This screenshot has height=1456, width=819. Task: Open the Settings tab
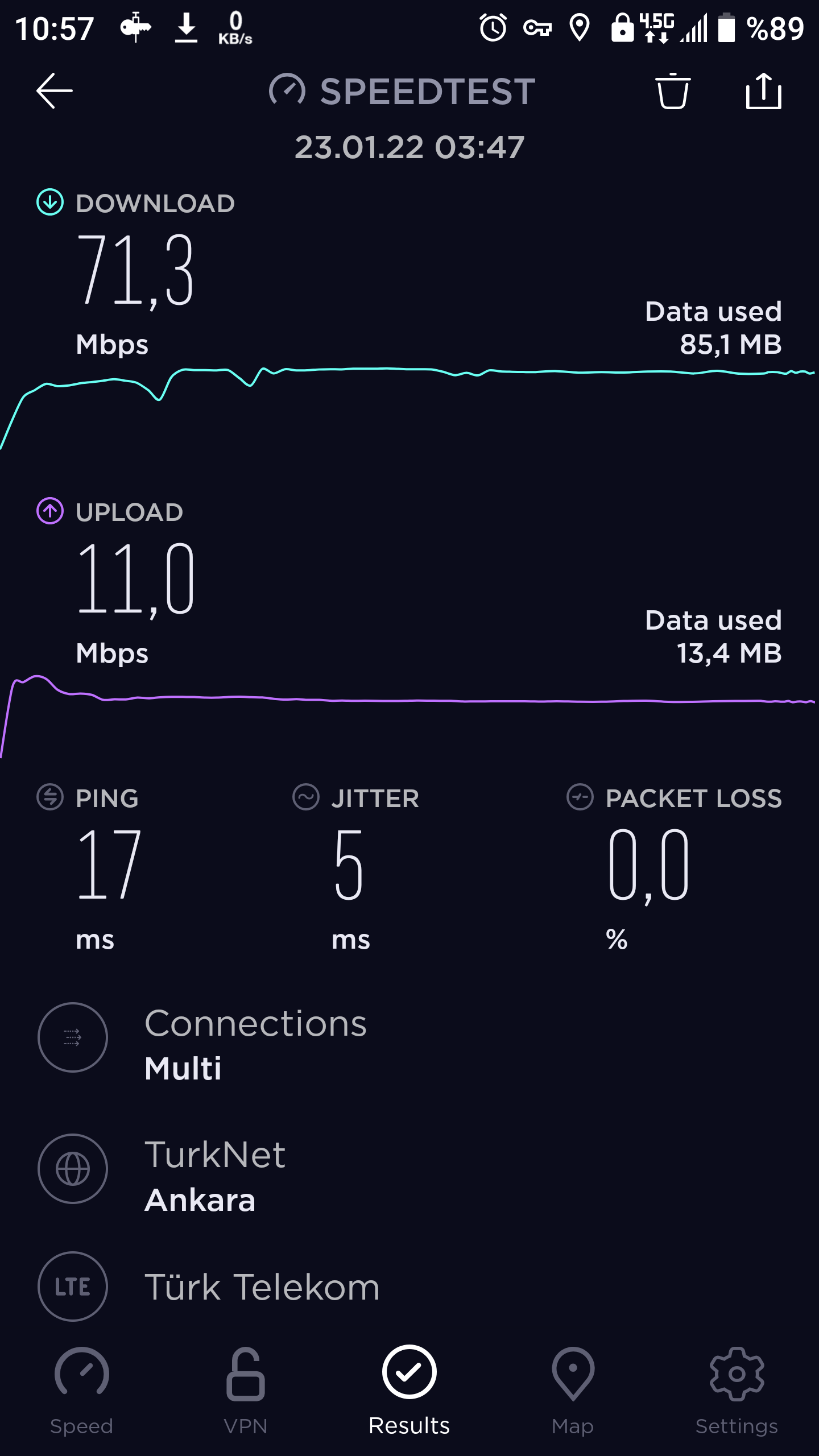coord(737,1391)
